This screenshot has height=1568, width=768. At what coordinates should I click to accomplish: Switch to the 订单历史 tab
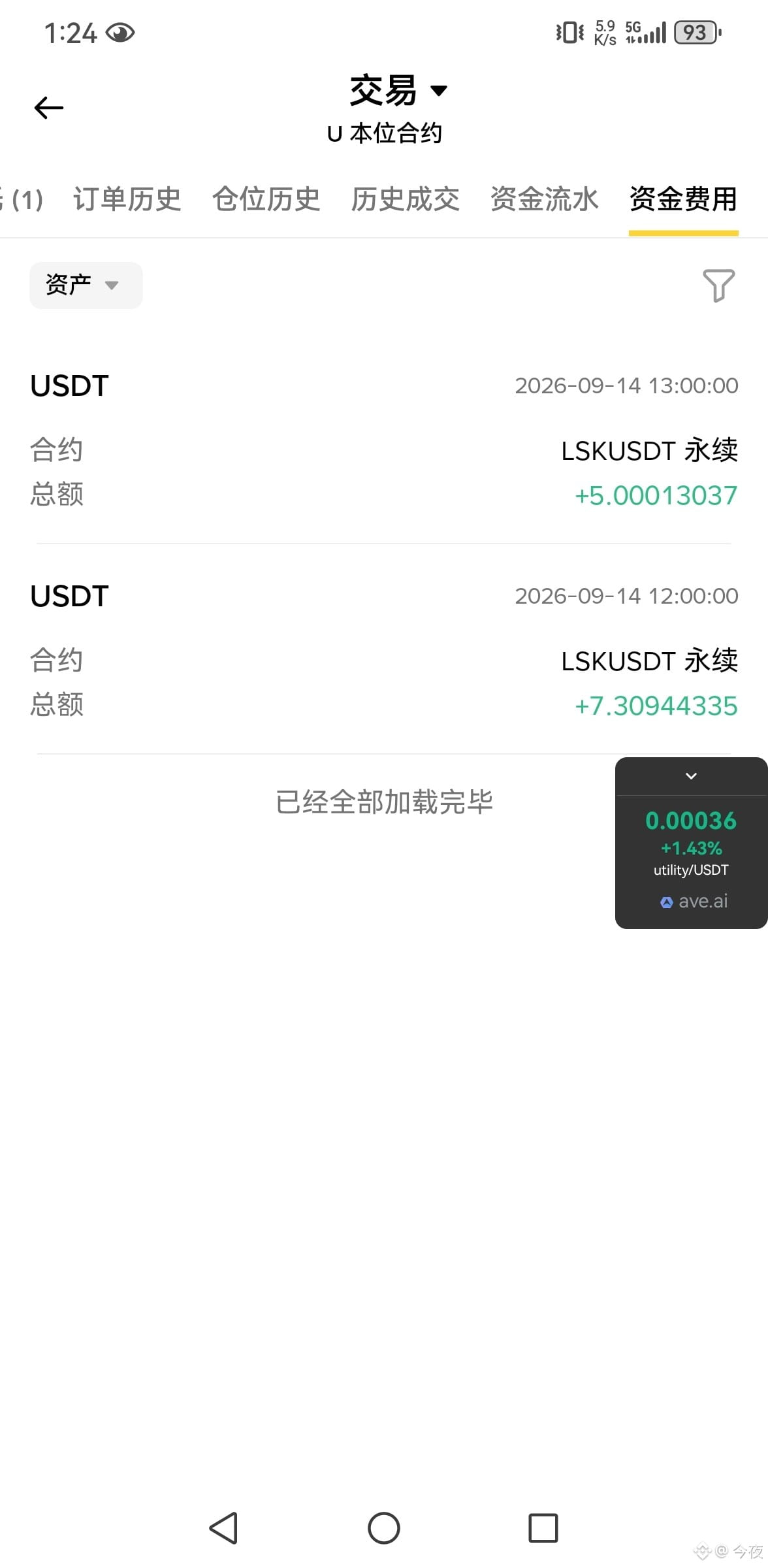(127, 199)
